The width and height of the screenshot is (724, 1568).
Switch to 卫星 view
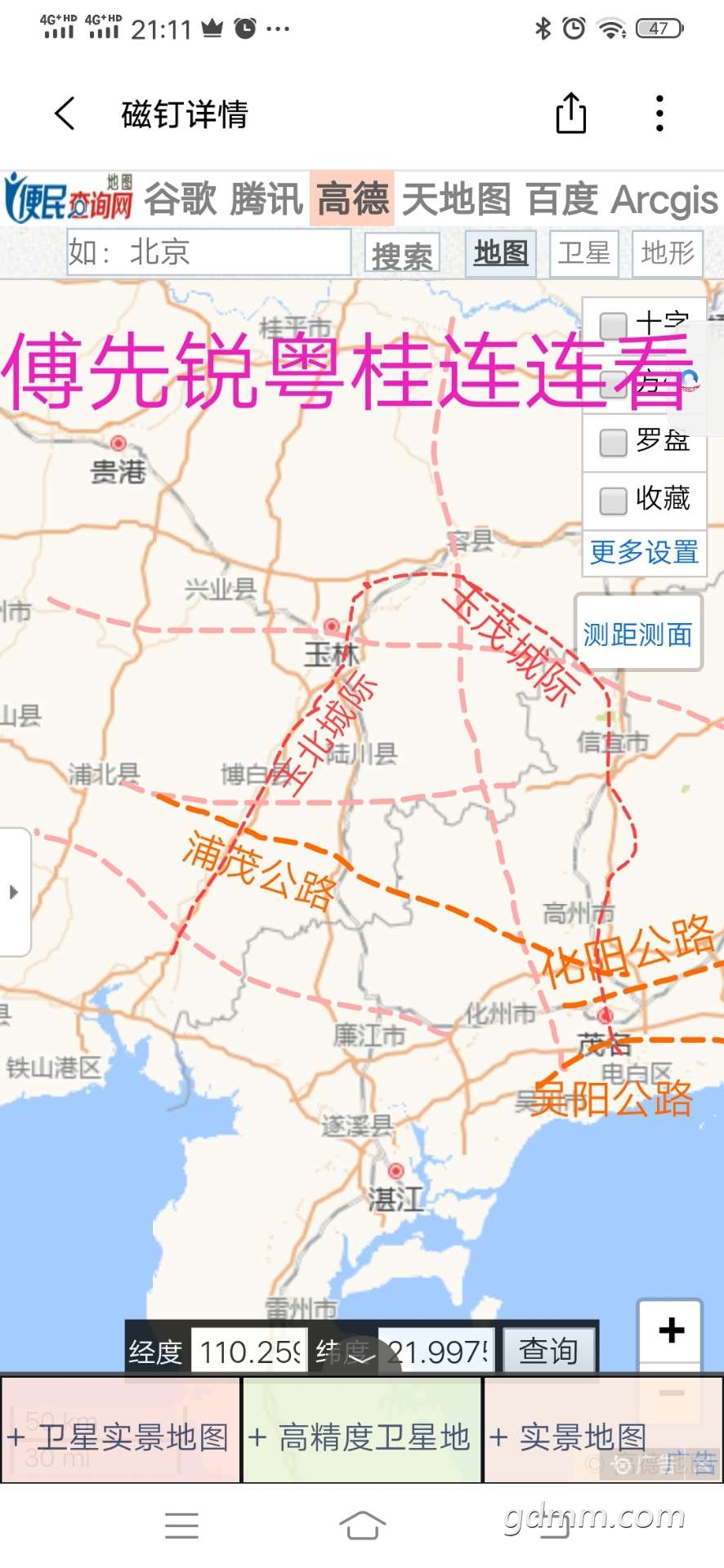click(x=584, y=253)
